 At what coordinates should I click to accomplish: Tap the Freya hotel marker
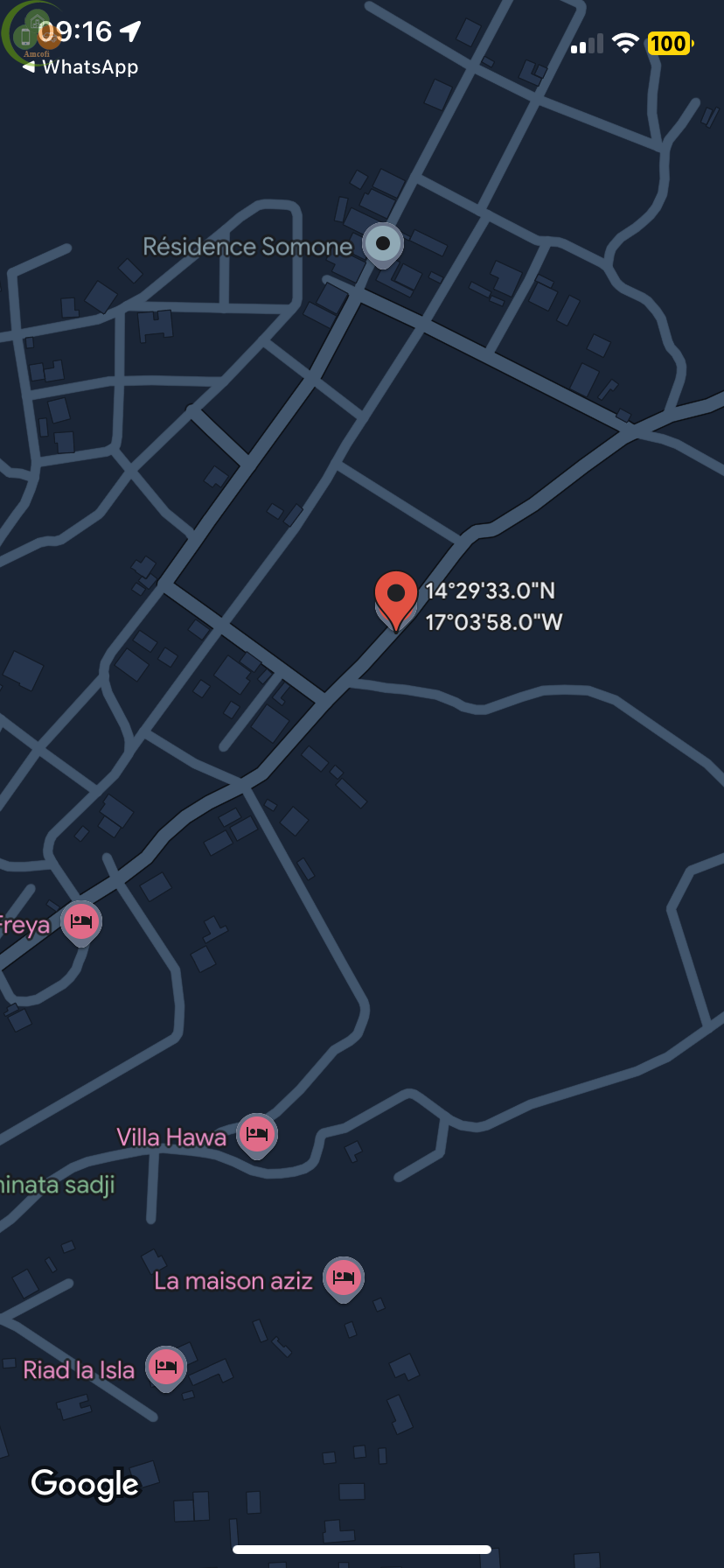81,921
